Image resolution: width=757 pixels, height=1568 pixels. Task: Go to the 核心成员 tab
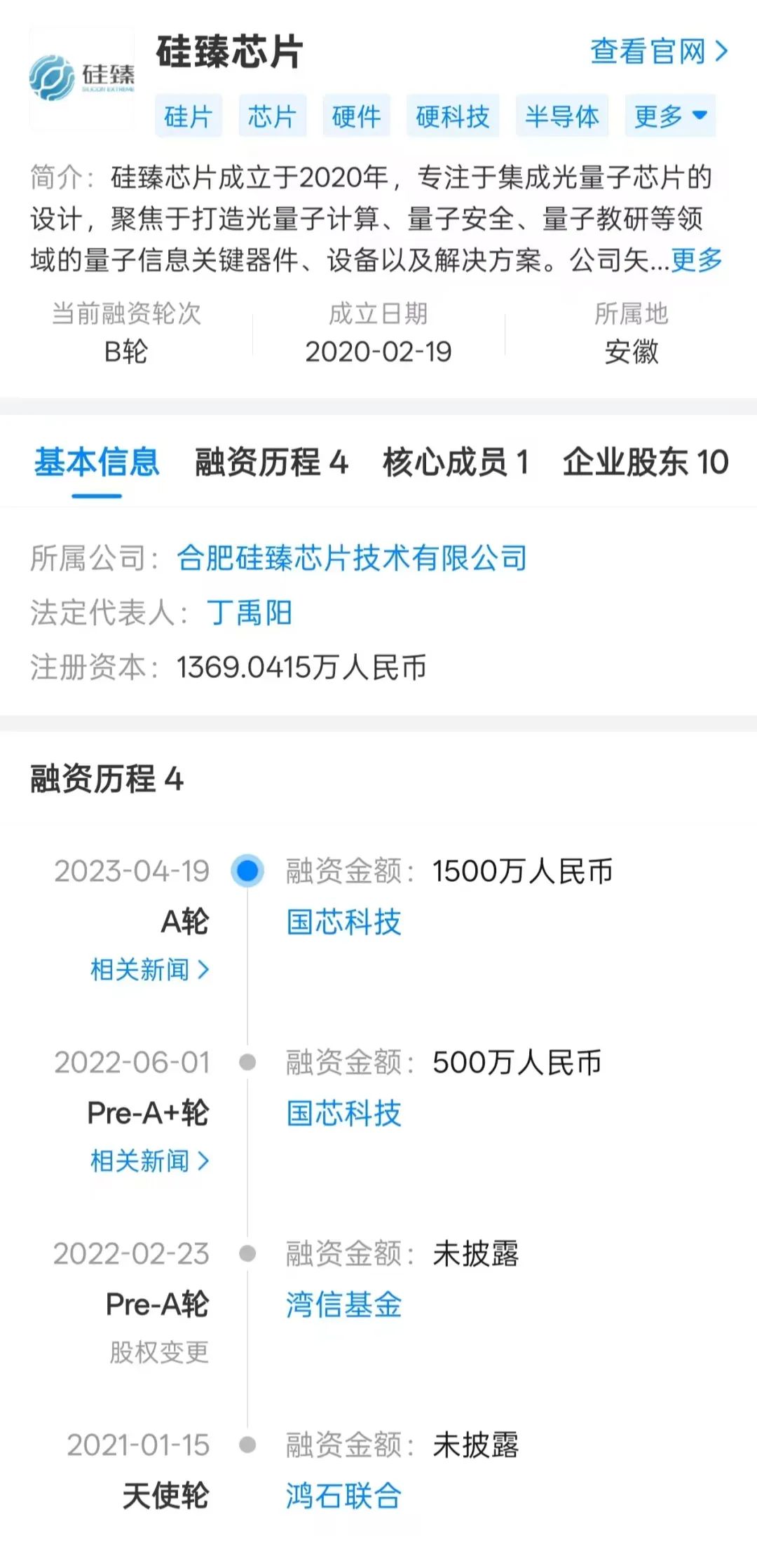456,463
